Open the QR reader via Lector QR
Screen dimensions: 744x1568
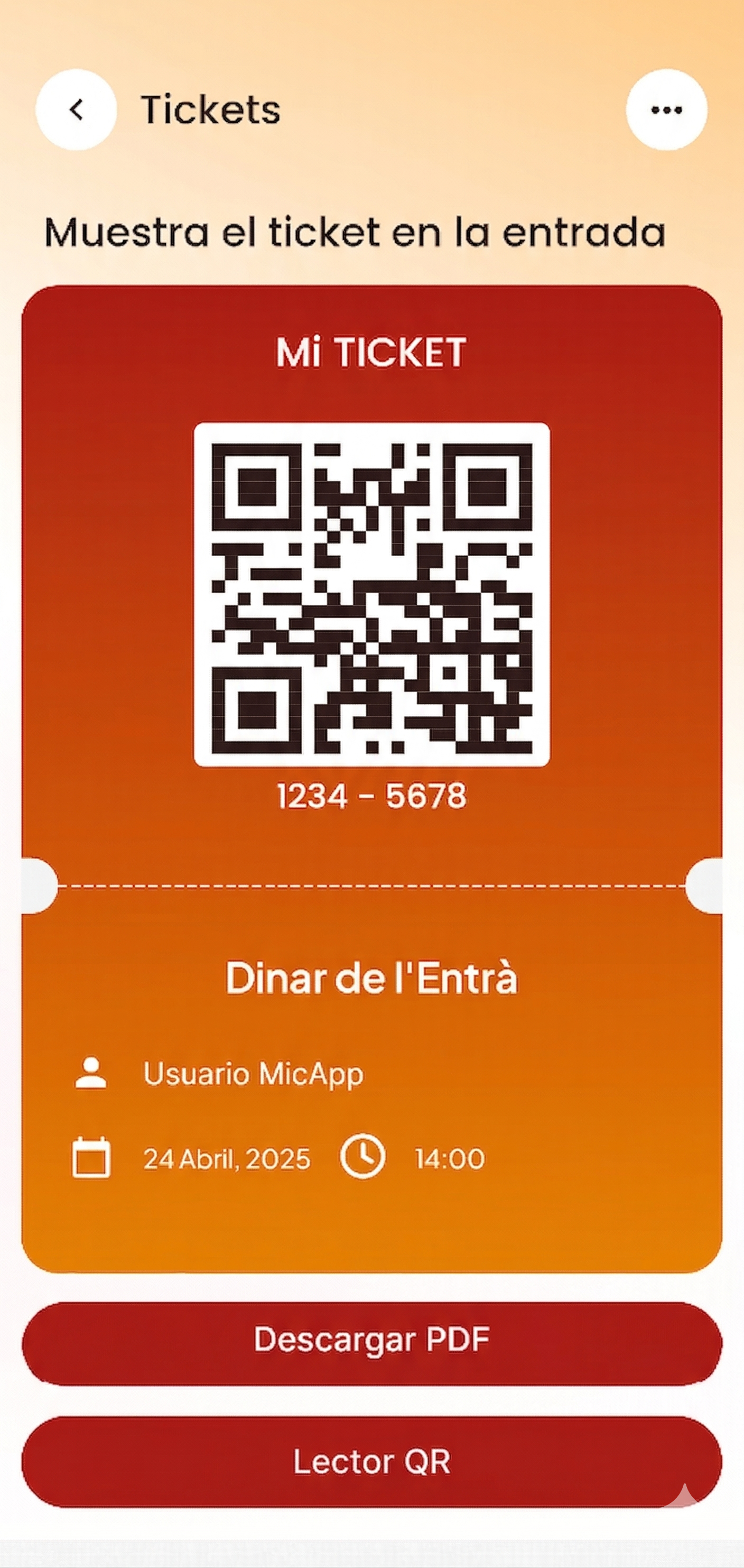tap(371, 1463)
